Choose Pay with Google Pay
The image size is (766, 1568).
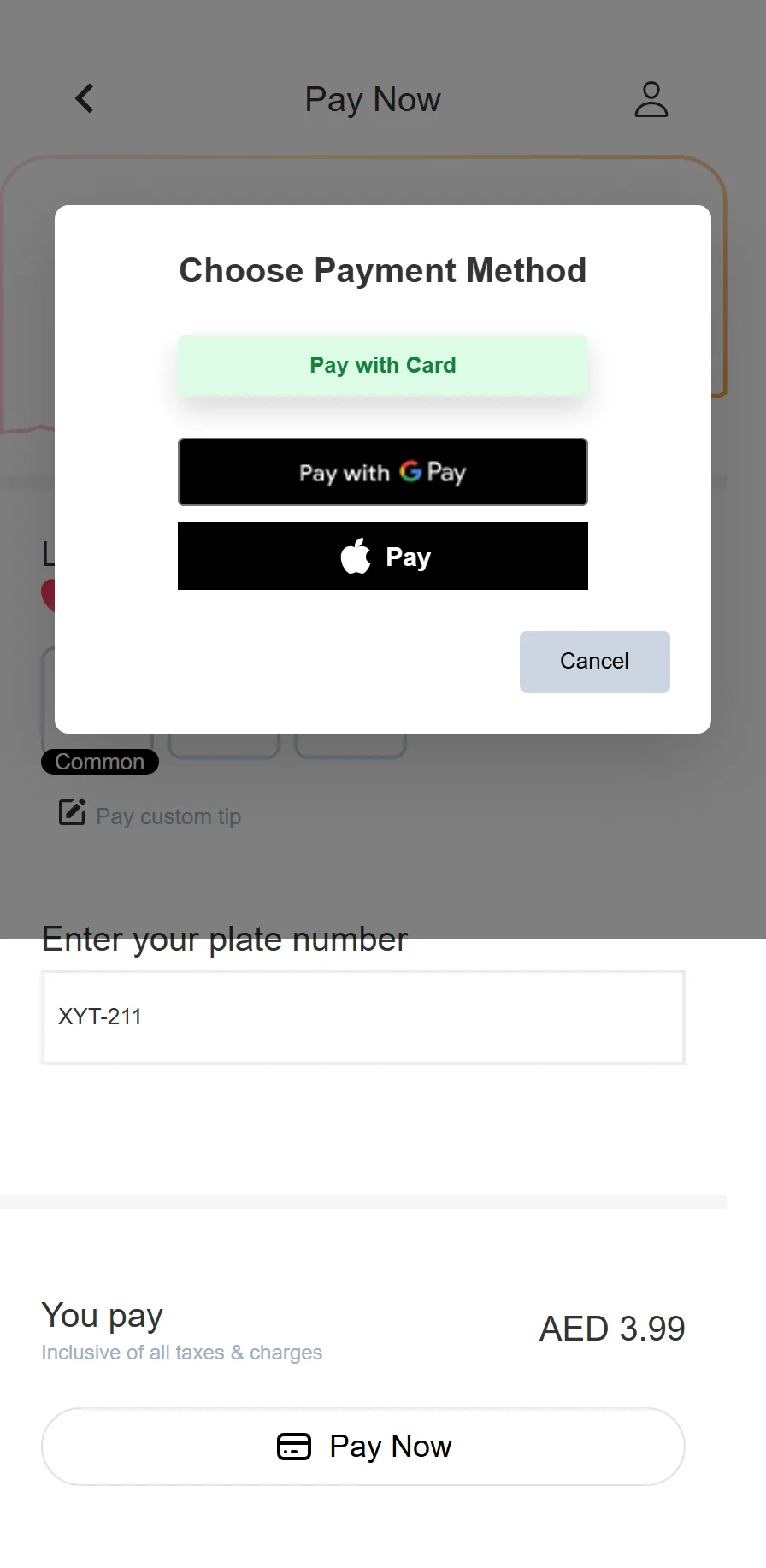tap(382, 472)
